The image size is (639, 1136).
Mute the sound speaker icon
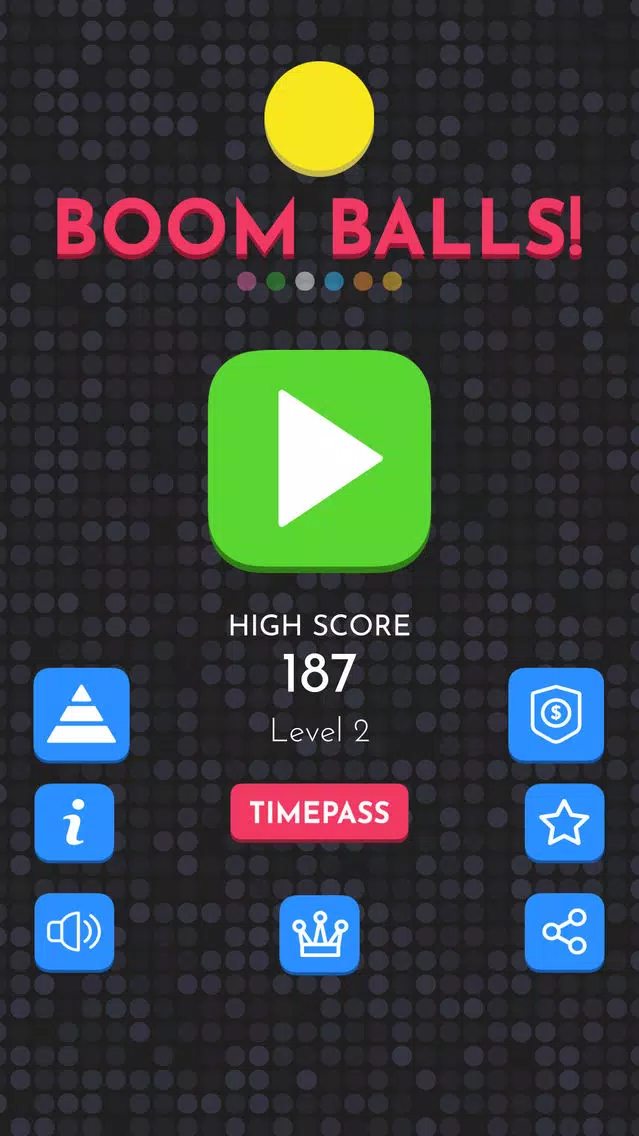point(74,933)
